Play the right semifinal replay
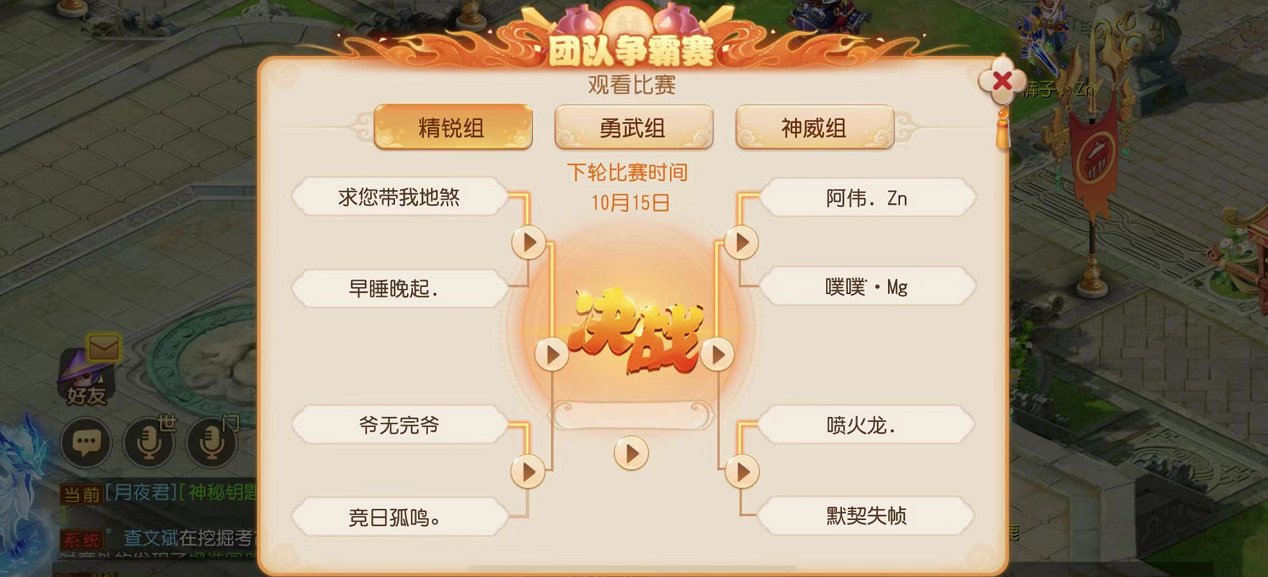The width and height of the screenshot is (1268, 577). (x=717, y=354)
